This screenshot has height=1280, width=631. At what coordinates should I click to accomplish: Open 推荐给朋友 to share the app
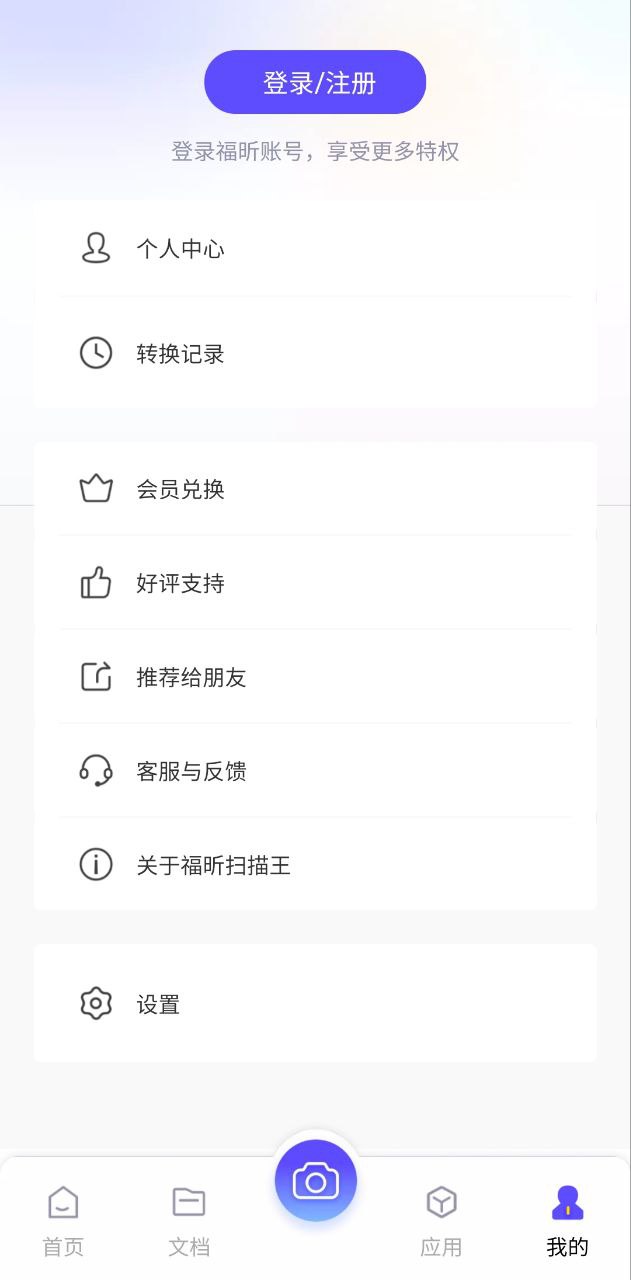315,677
